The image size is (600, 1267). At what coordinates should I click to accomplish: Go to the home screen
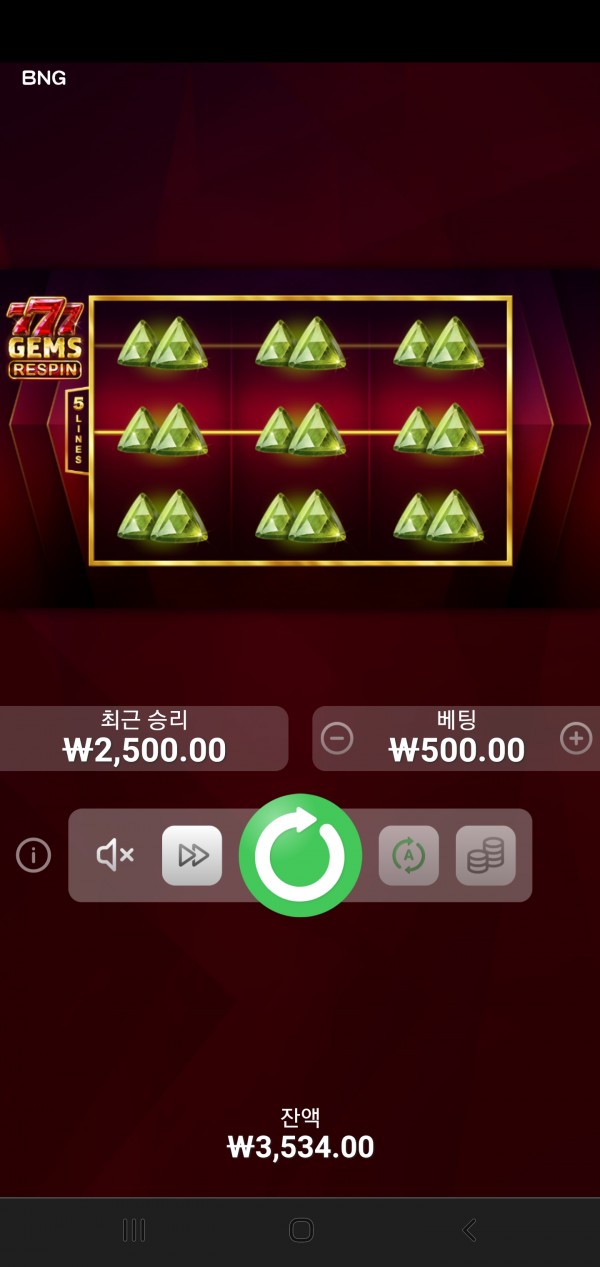pos(301,1230)
